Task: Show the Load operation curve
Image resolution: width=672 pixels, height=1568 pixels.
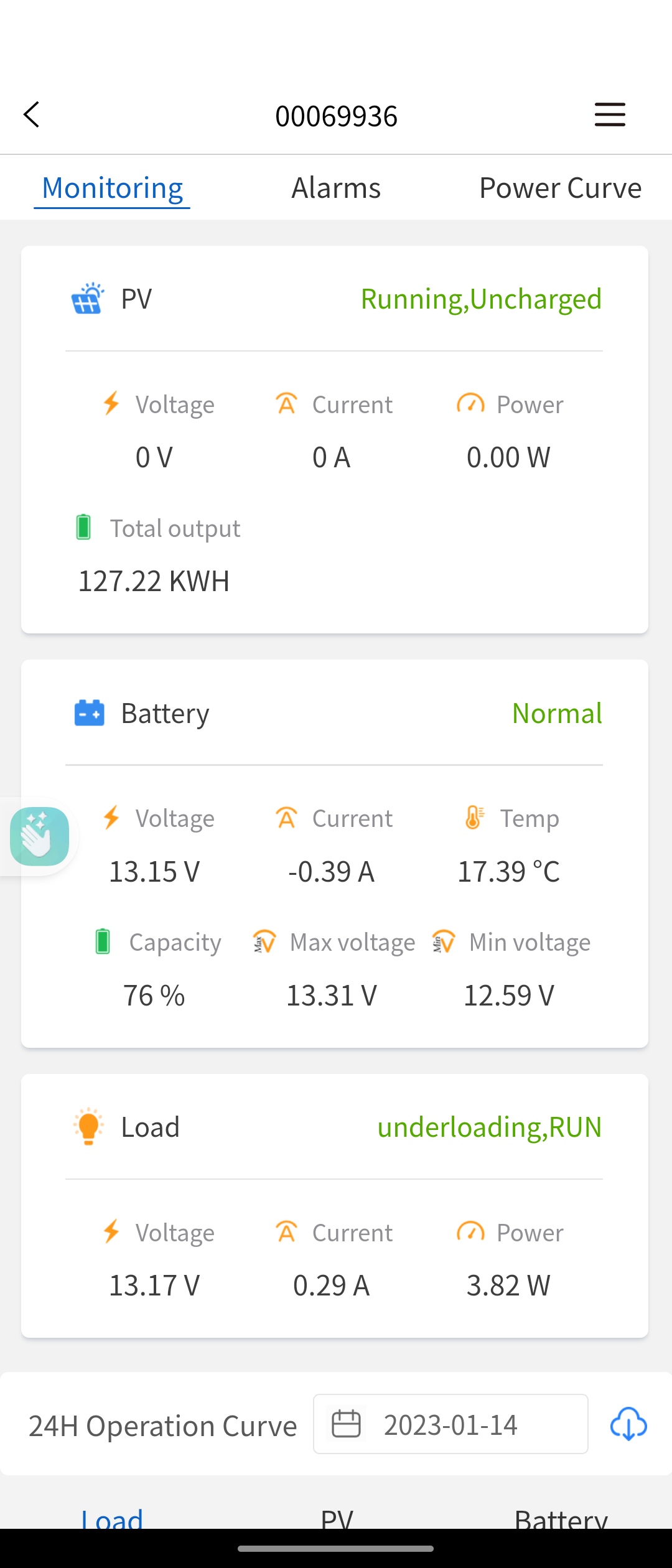Action: coord(113,1517)
